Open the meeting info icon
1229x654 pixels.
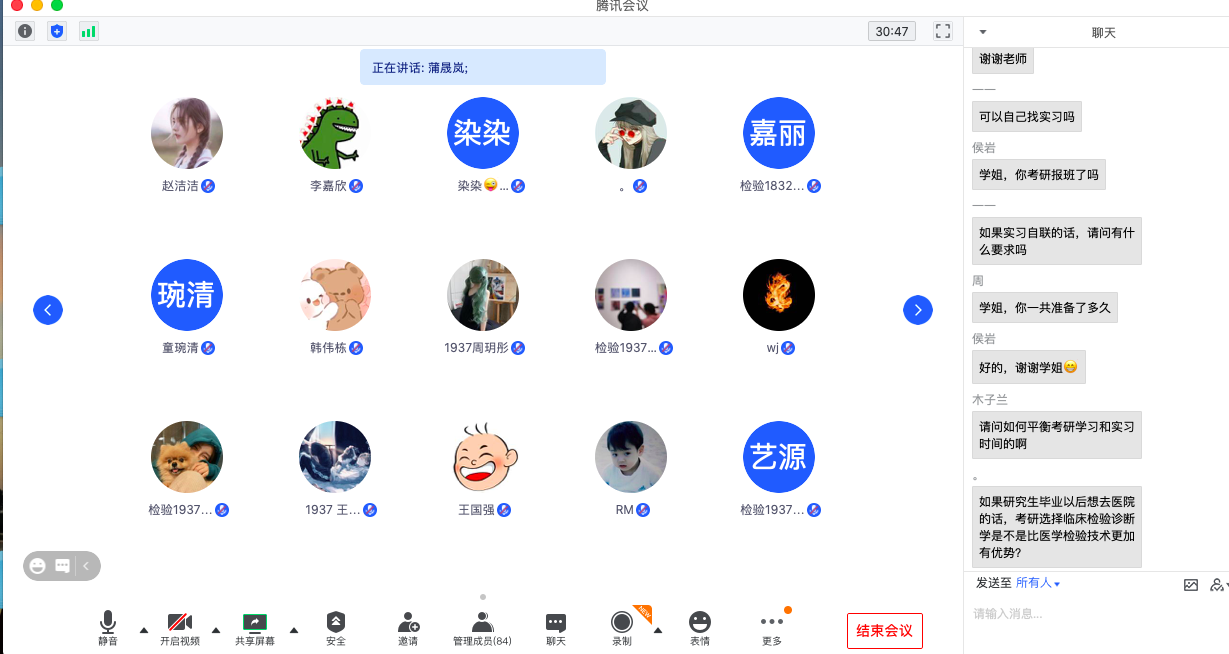(25, 31)
